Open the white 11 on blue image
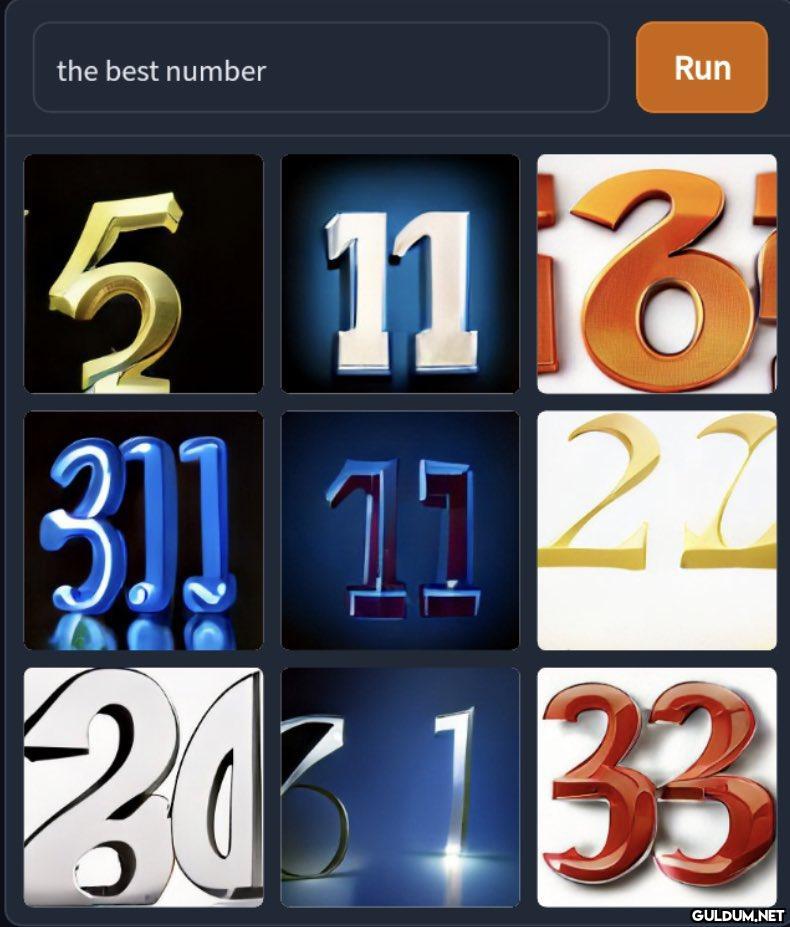This screenshot has width=790, height=927. click(x=400, y=273)
